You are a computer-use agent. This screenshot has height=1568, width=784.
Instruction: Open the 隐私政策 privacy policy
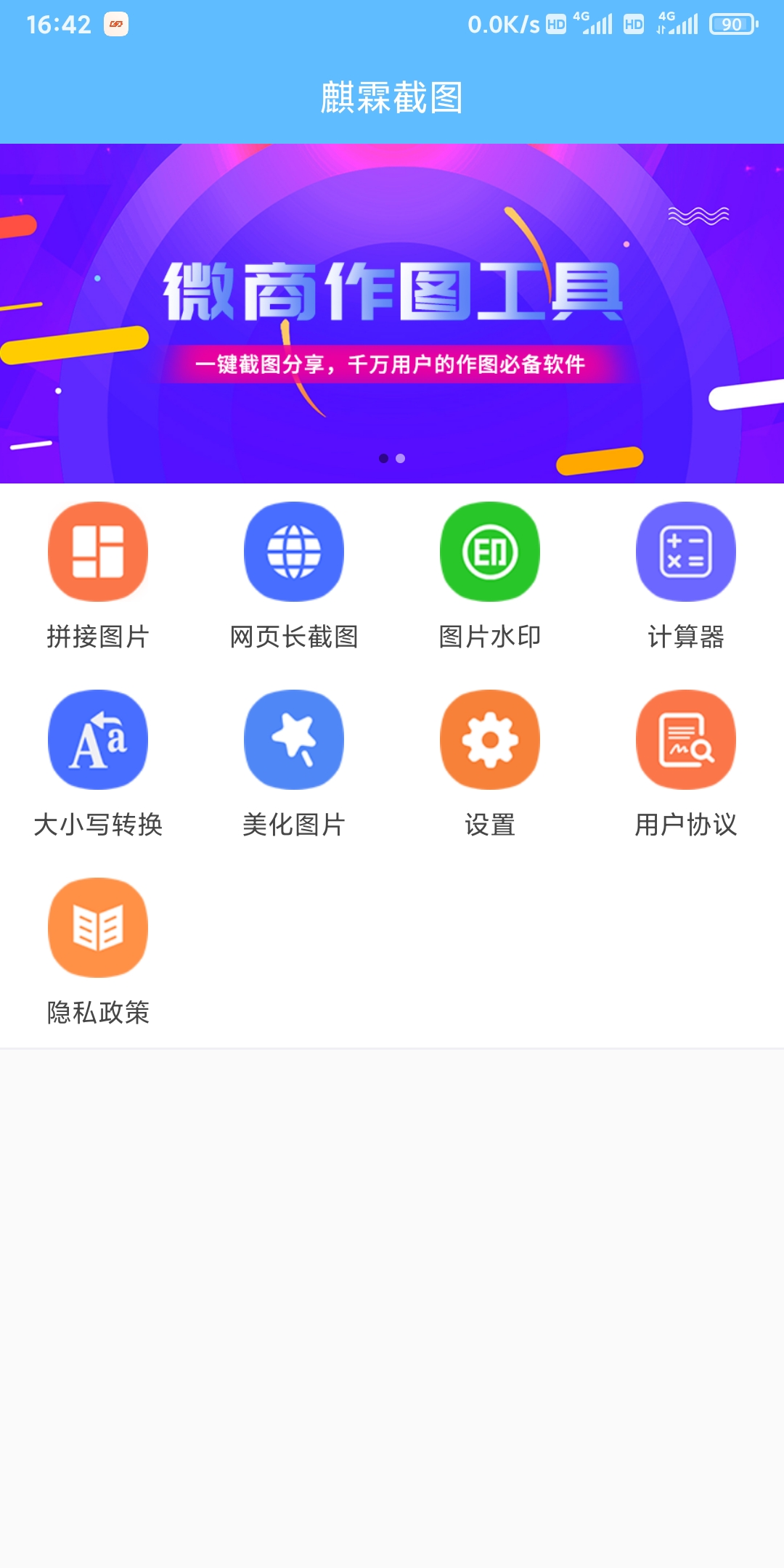98,927
